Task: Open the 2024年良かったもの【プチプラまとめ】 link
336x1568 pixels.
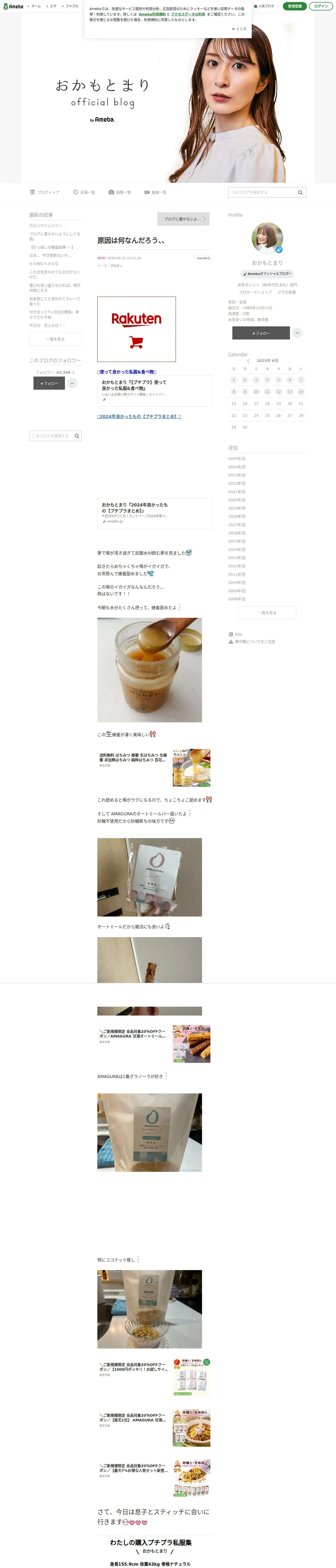Action: 139,416
